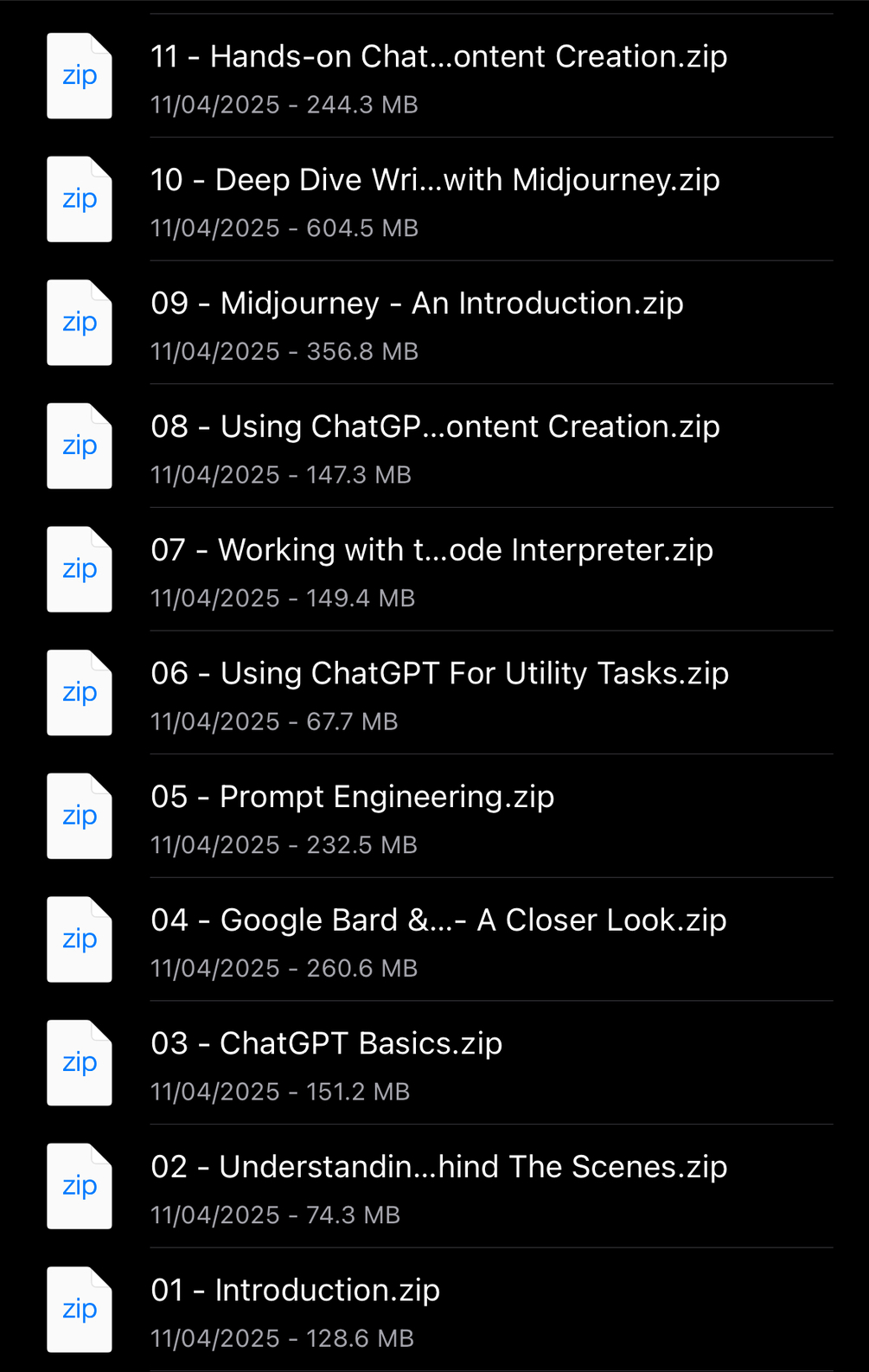Select 04 - Google Bard &...- A Closer Look.zip
This screenshot has height=1372, width=869.
point(438,920)
